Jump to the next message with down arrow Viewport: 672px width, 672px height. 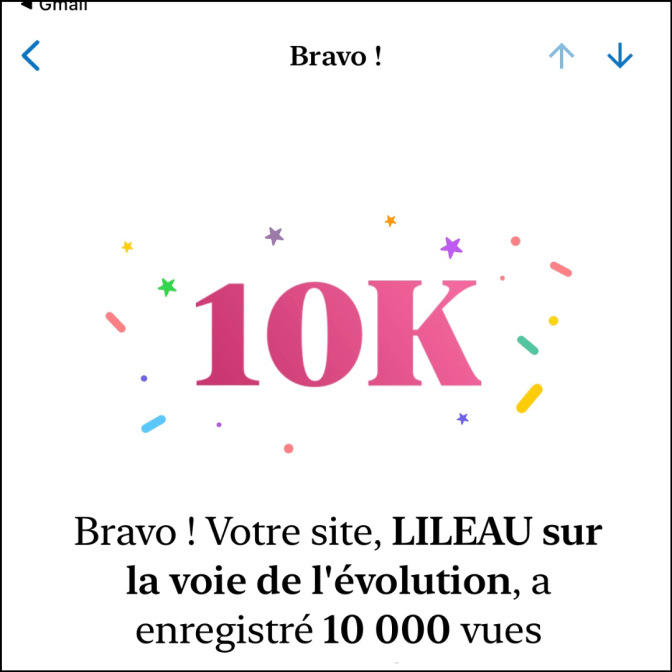[620, 56]
